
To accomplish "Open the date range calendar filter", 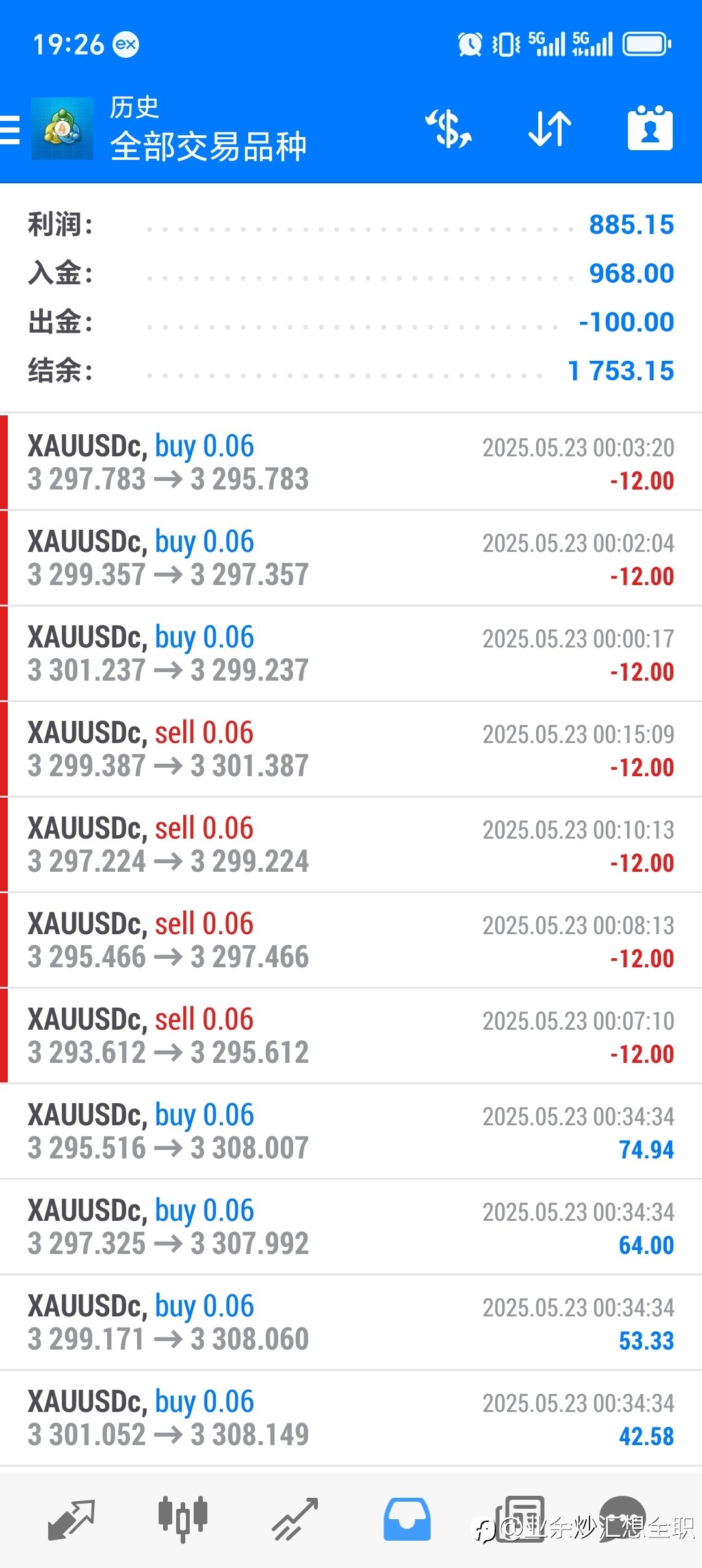I will (x=650, y=128).
